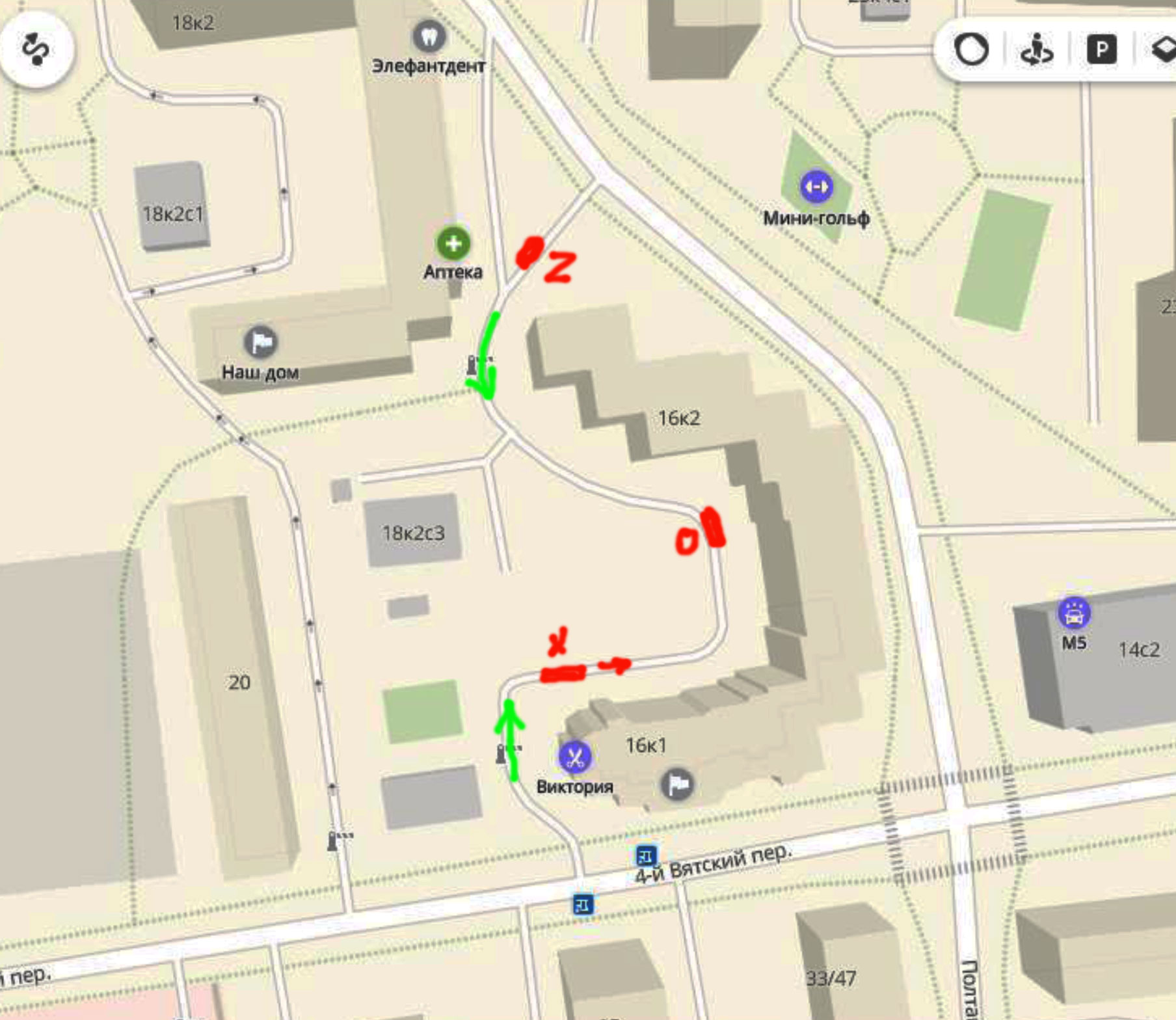This screenshot has width=1176, height=1020.
Task: Open the Элефантдент dental clinic marker
Action: (429, 36)
